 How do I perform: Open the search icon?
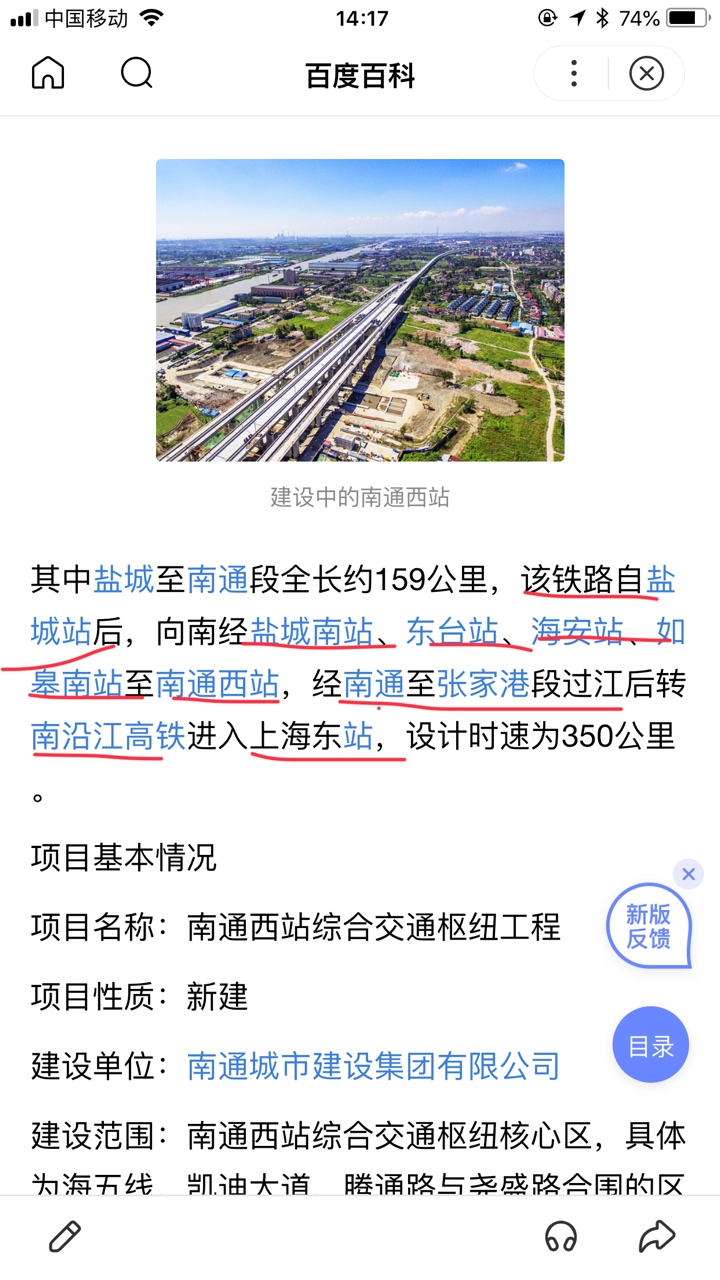pos(137,74)
